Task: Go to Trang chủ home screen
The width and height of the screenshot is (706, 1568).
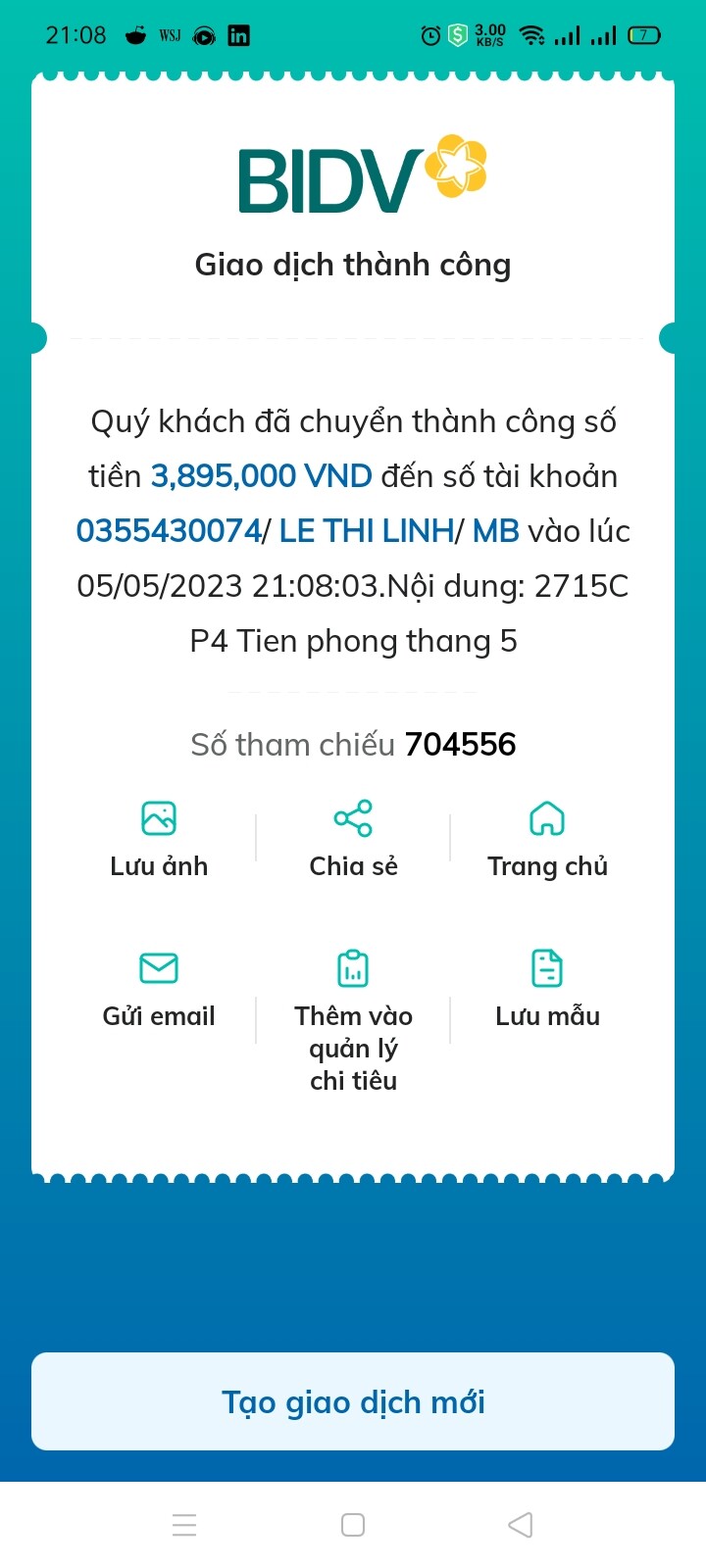Action: [547, 839]
